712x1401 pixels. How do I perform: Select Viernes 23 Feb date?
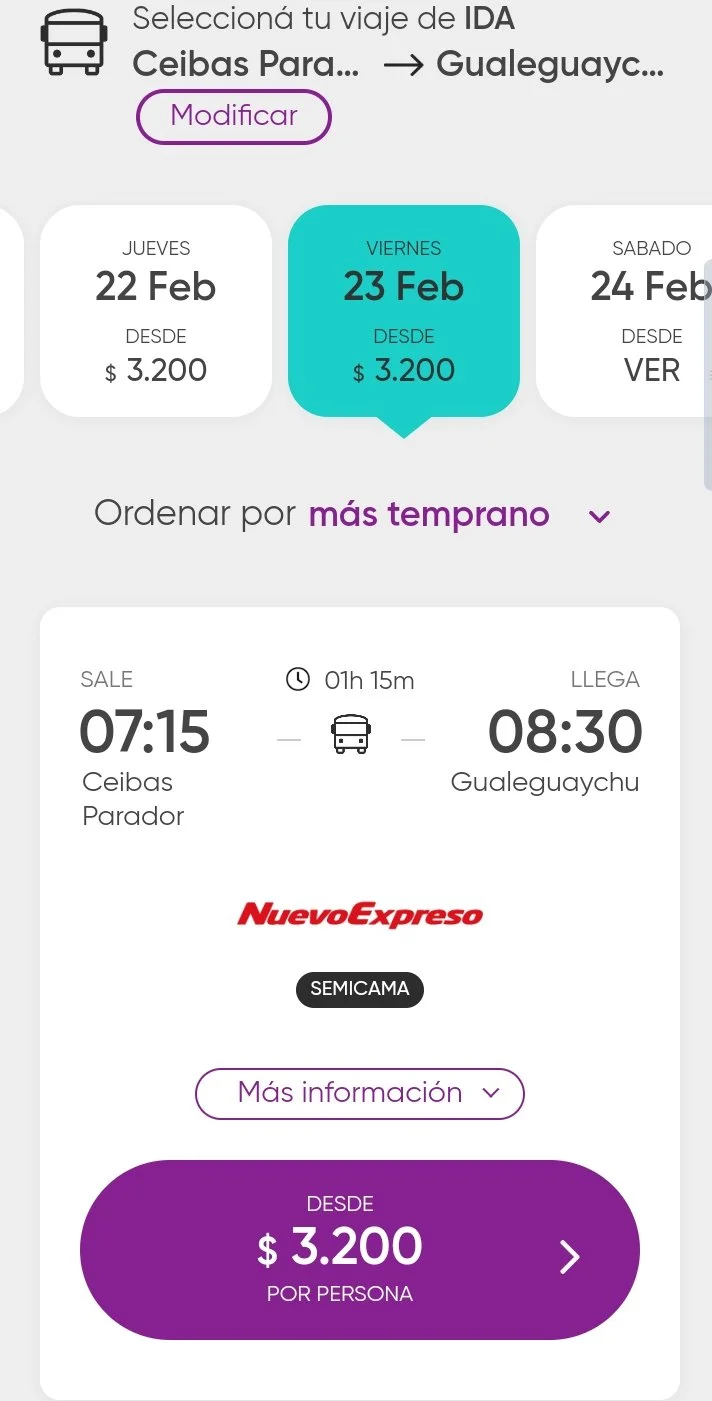point(403,311)
